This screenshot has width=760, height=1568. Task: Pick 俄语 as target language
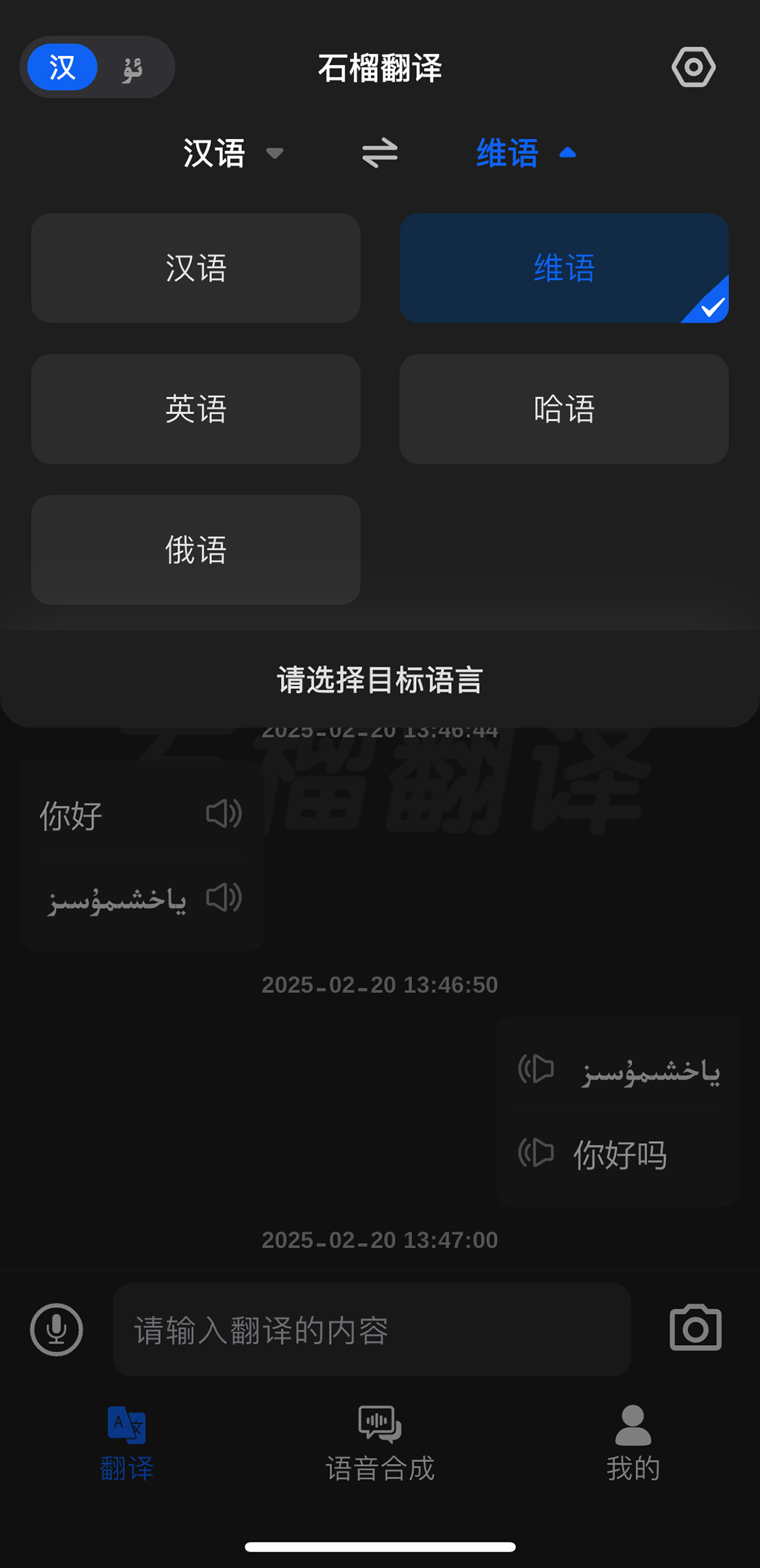[195, 549]
